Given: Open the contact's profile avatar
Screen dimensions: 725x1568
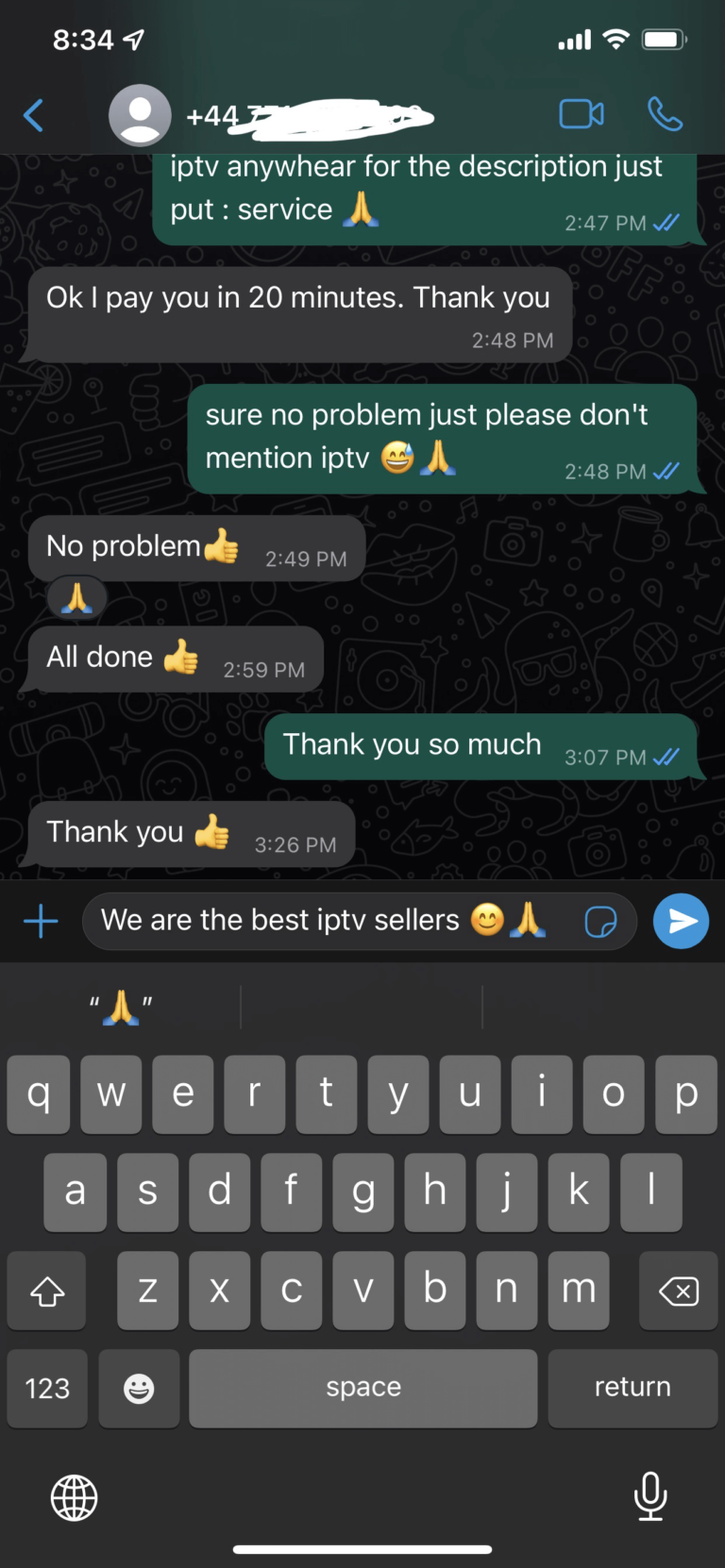Looking at the screenshot, I should pyautogui.click(x=140, y=115).
